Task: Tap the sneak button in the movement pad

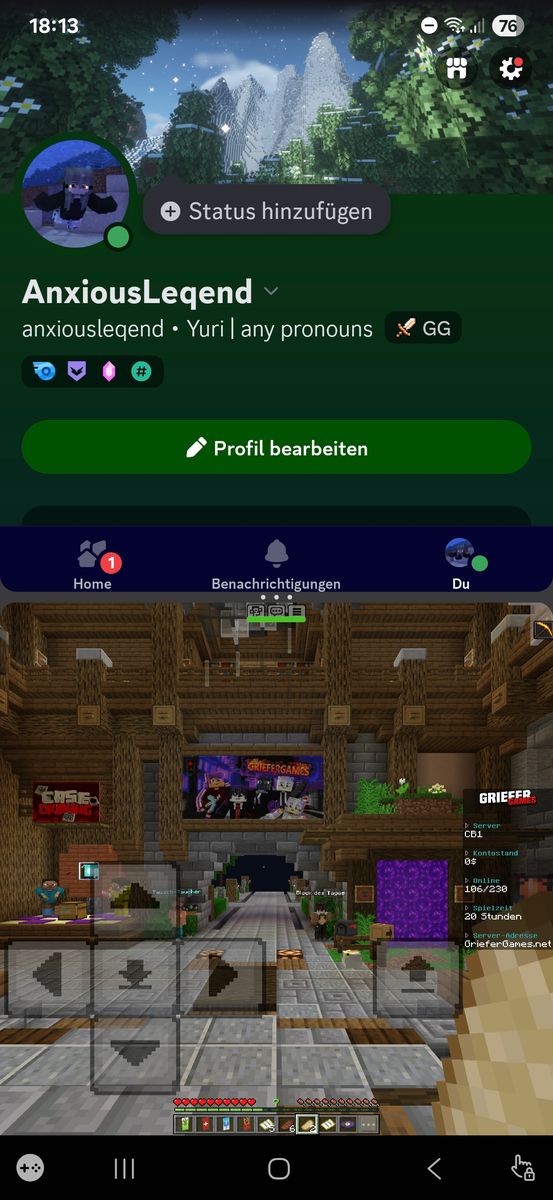Action: pos(135,976)
